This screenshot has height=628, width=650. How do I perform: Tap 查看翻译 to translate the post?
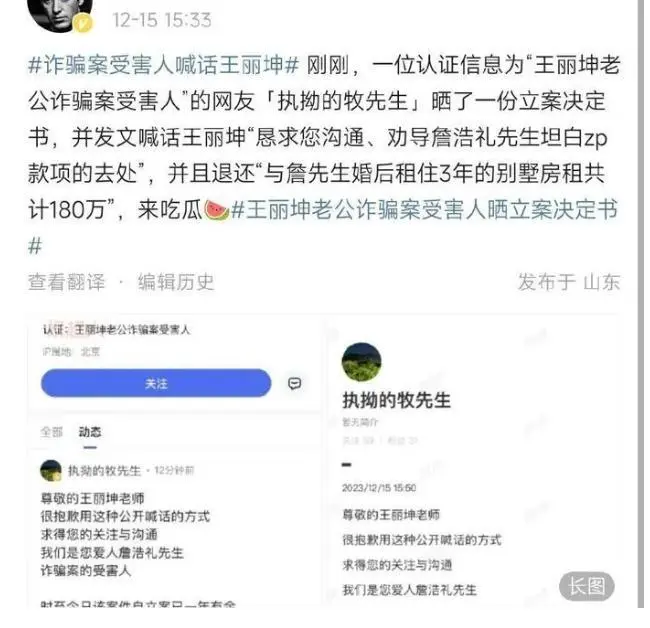(66, 282)
